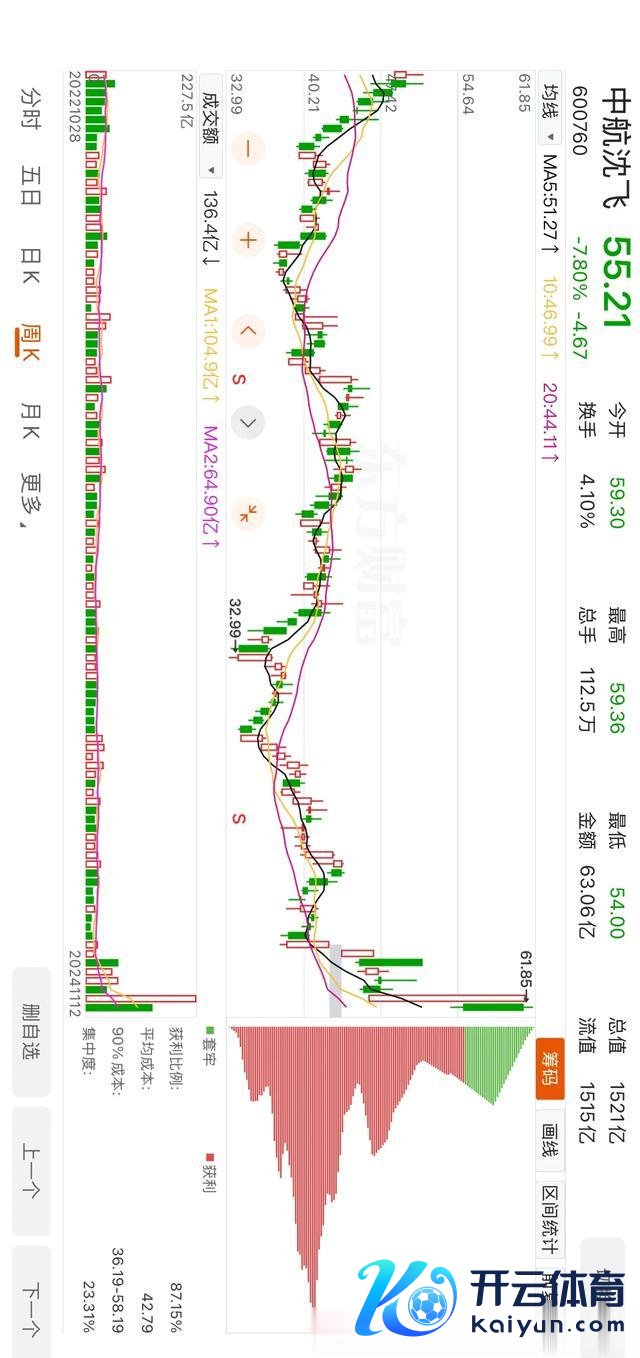Screen dimensions: 640x1358
Task: Tap the collapse arrows icon on the chart
Action: pyautogui.click(x=247, y=513)
